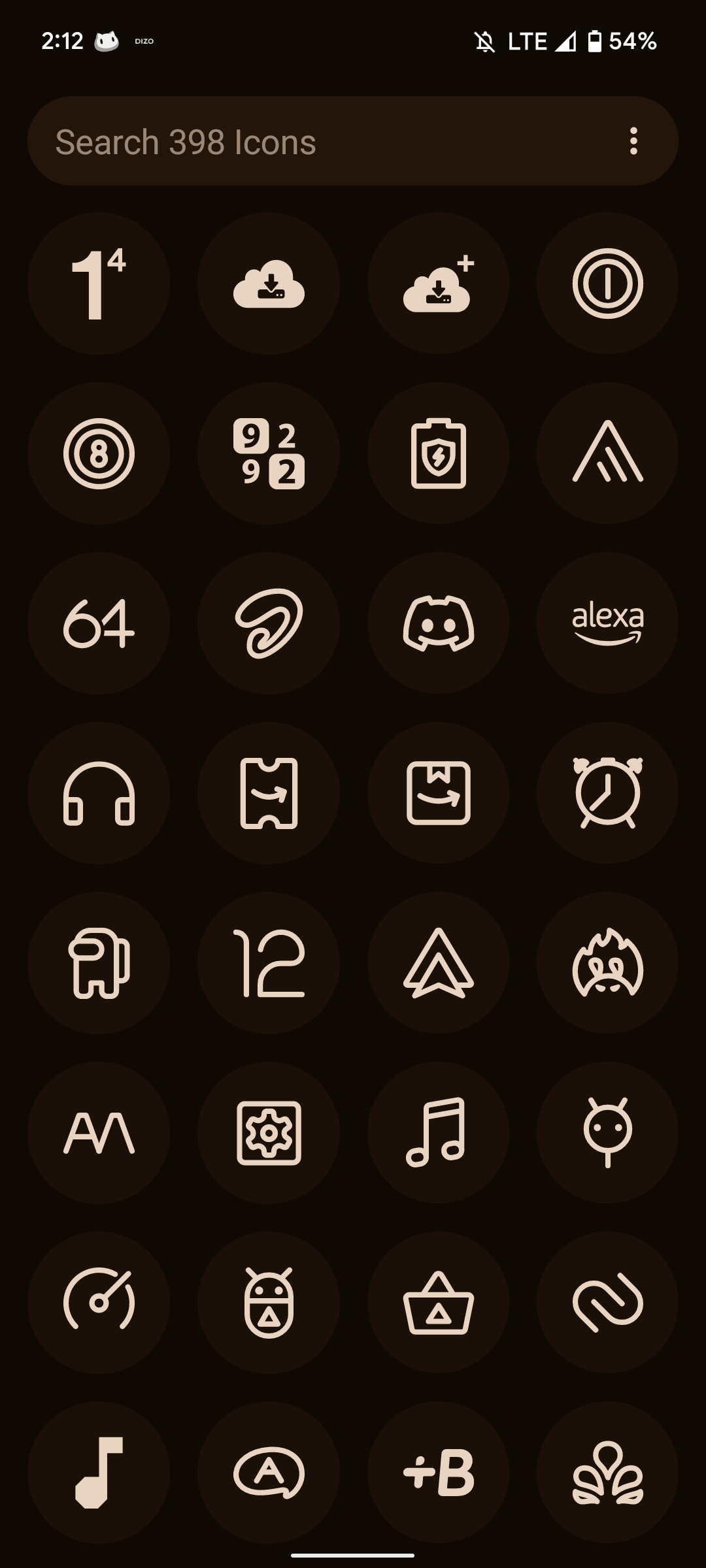Select the 8-ball icon
The width and height of the screenshot is (706, 1568).
(x=99, y=453)
